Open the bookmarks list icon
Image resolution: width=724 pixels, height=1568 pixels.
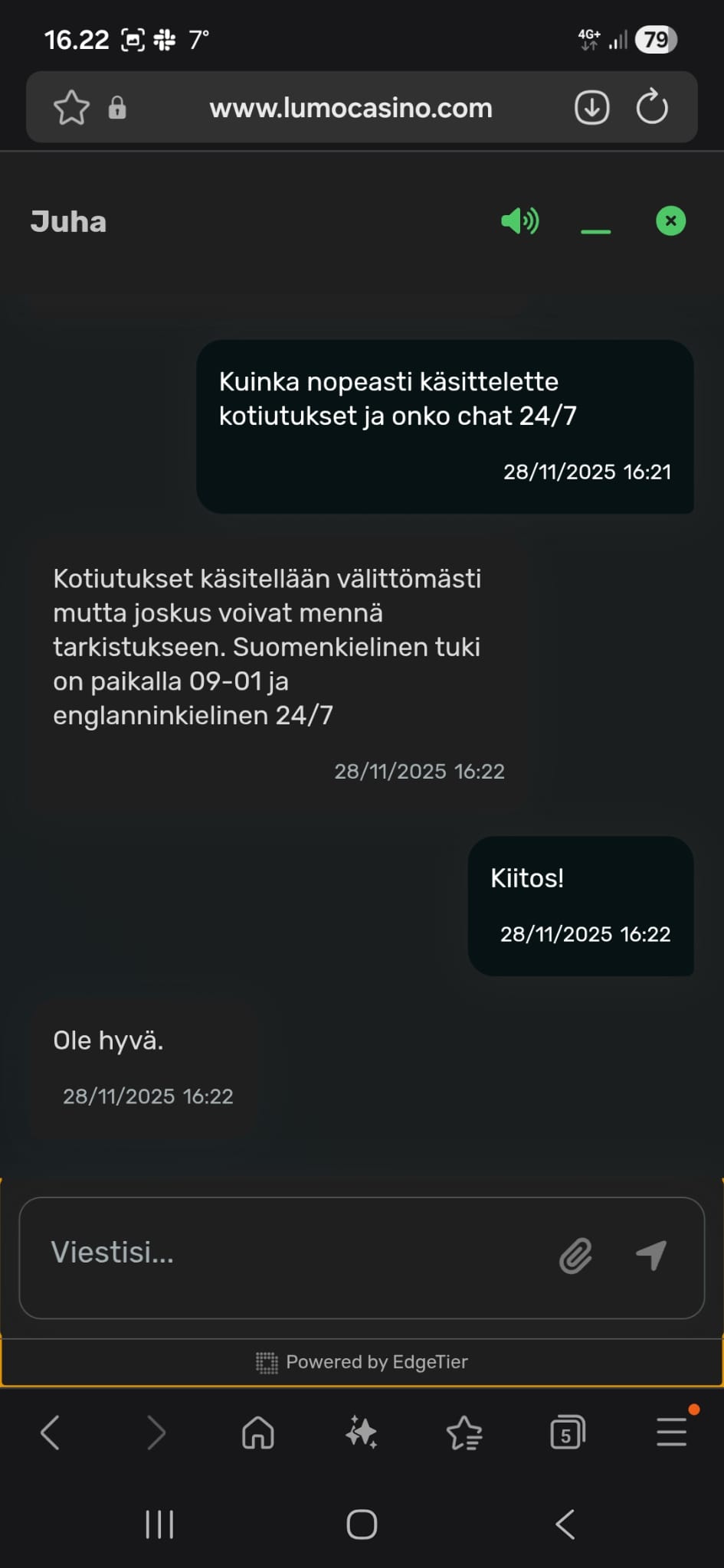(x=464, y=1432)
